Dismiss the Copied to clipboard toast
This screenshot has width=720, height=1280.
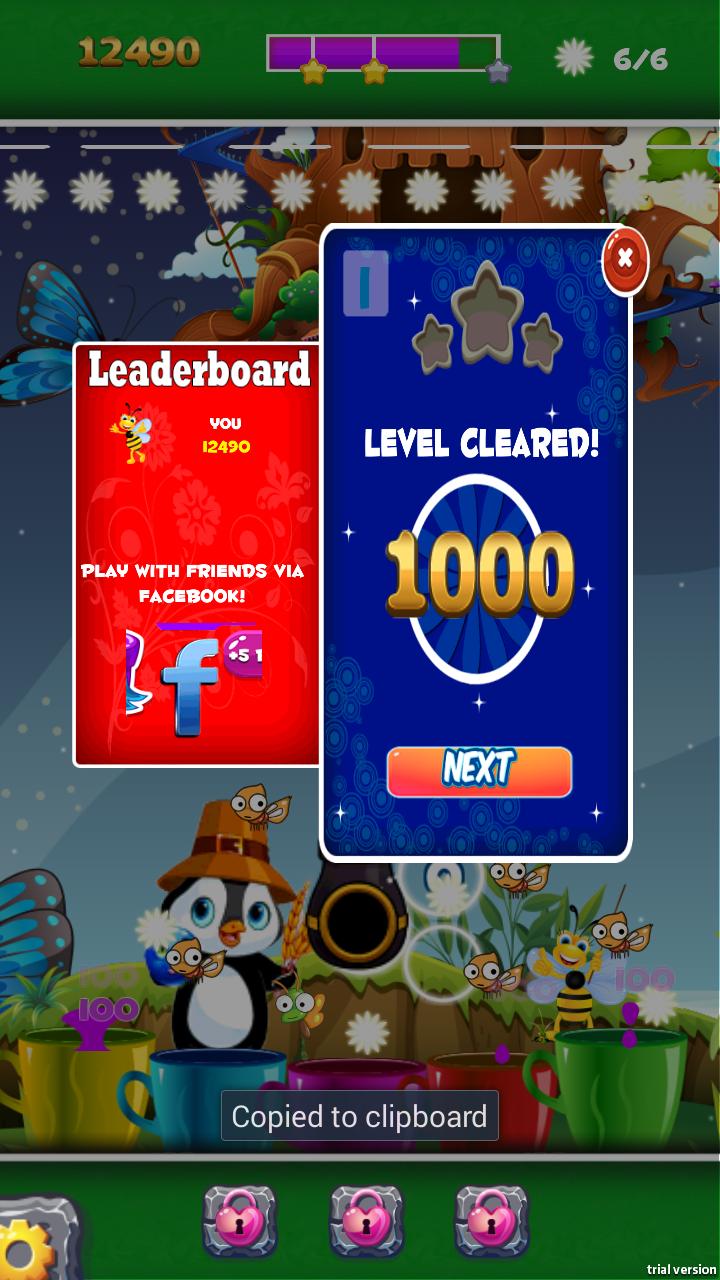pyautogui.click(x=359, y=1115)
